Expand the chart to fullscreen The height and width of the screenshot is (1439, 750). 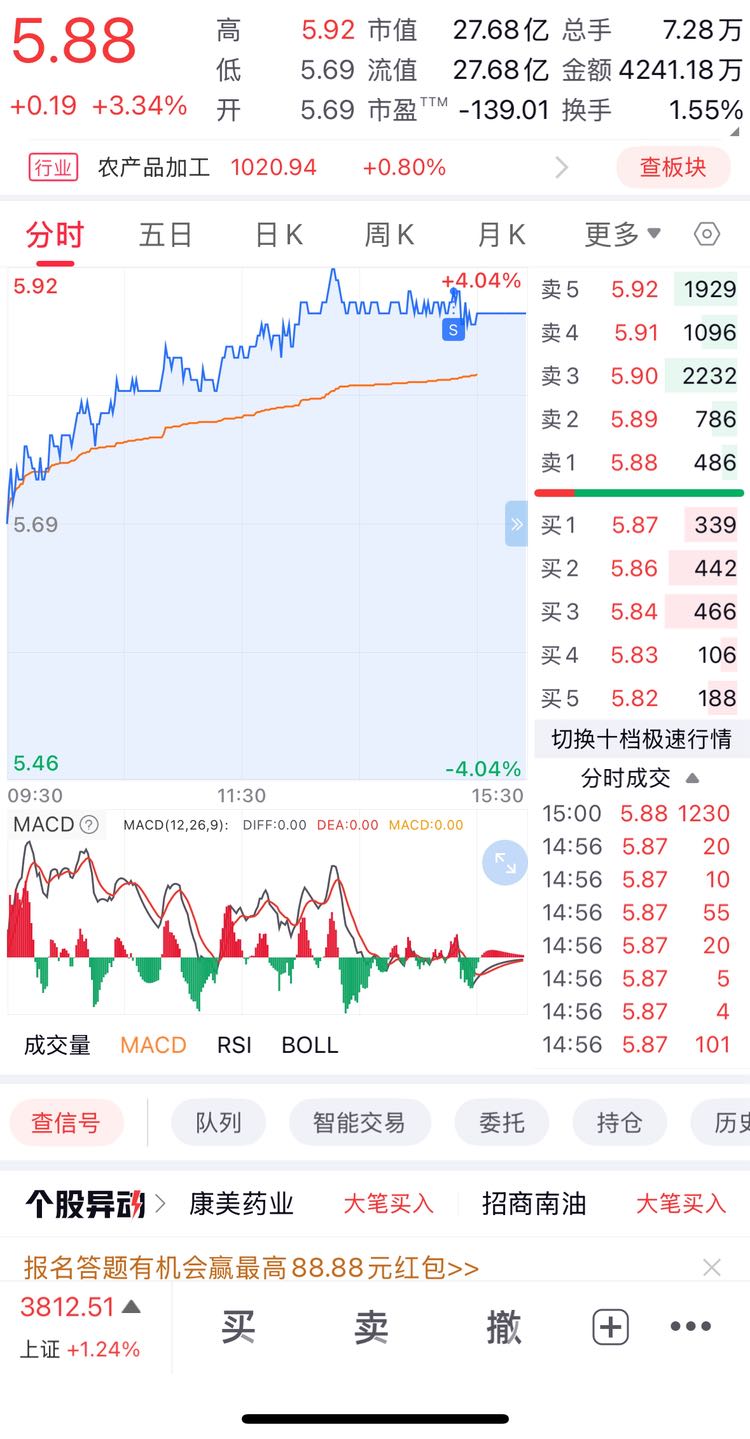click(x=505, y=863)
